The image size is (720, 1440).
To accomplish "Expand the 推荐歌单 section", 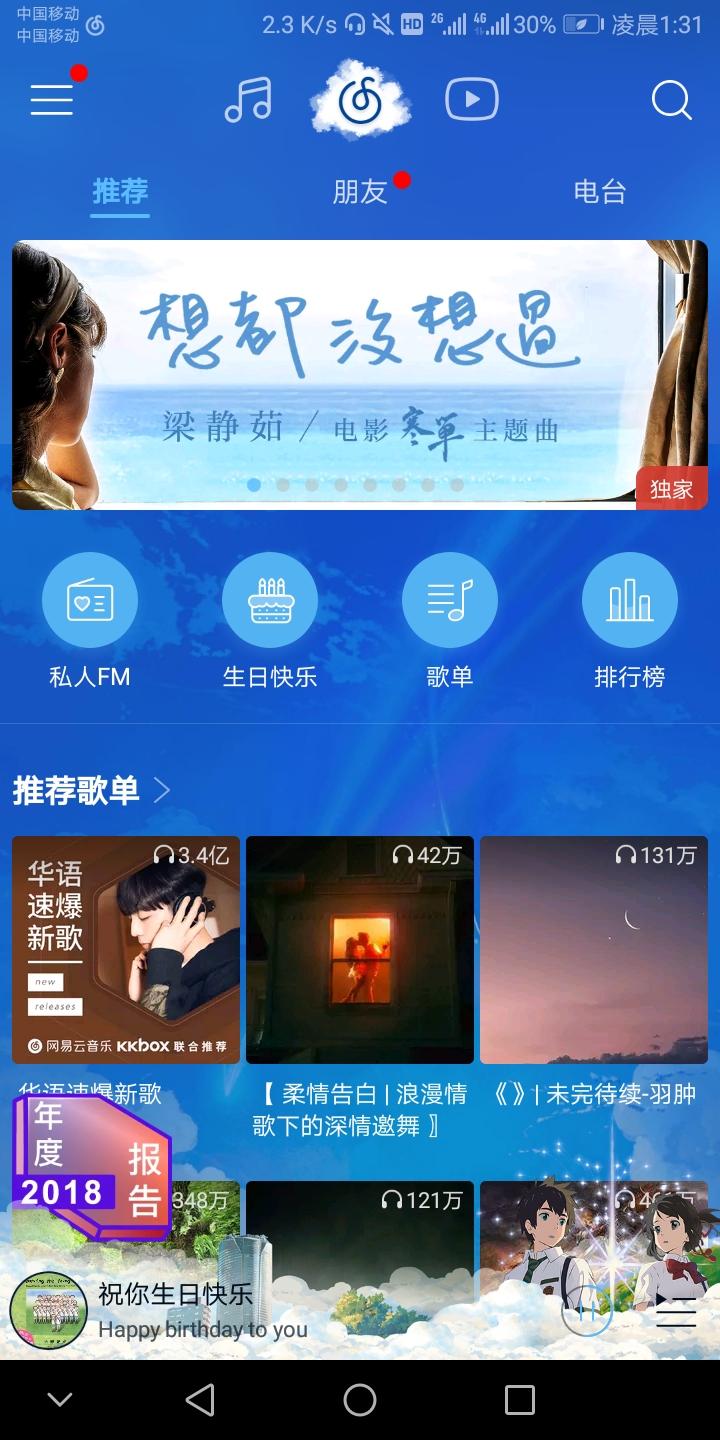I will click(x=92, y=791).
